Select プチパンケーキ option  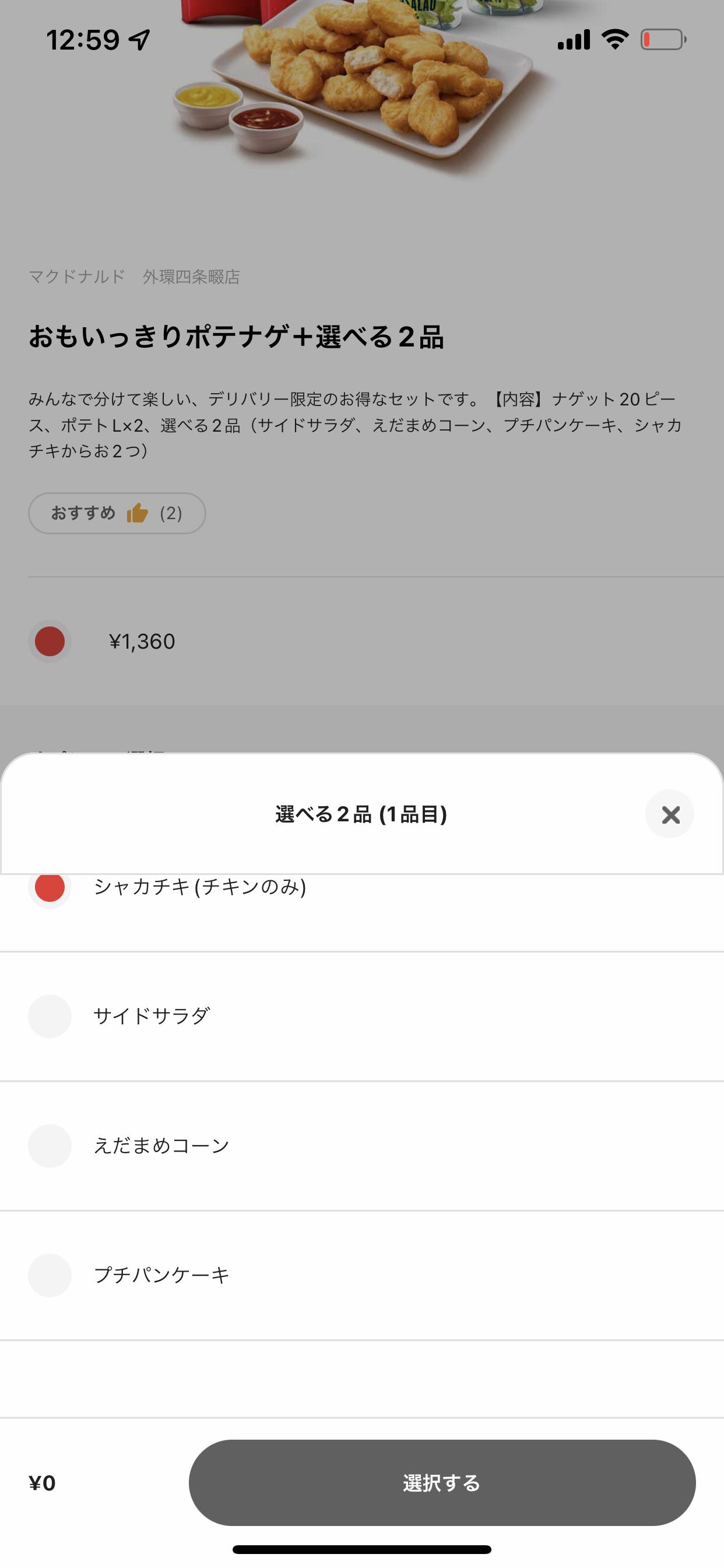click(x=361, y=1275)
